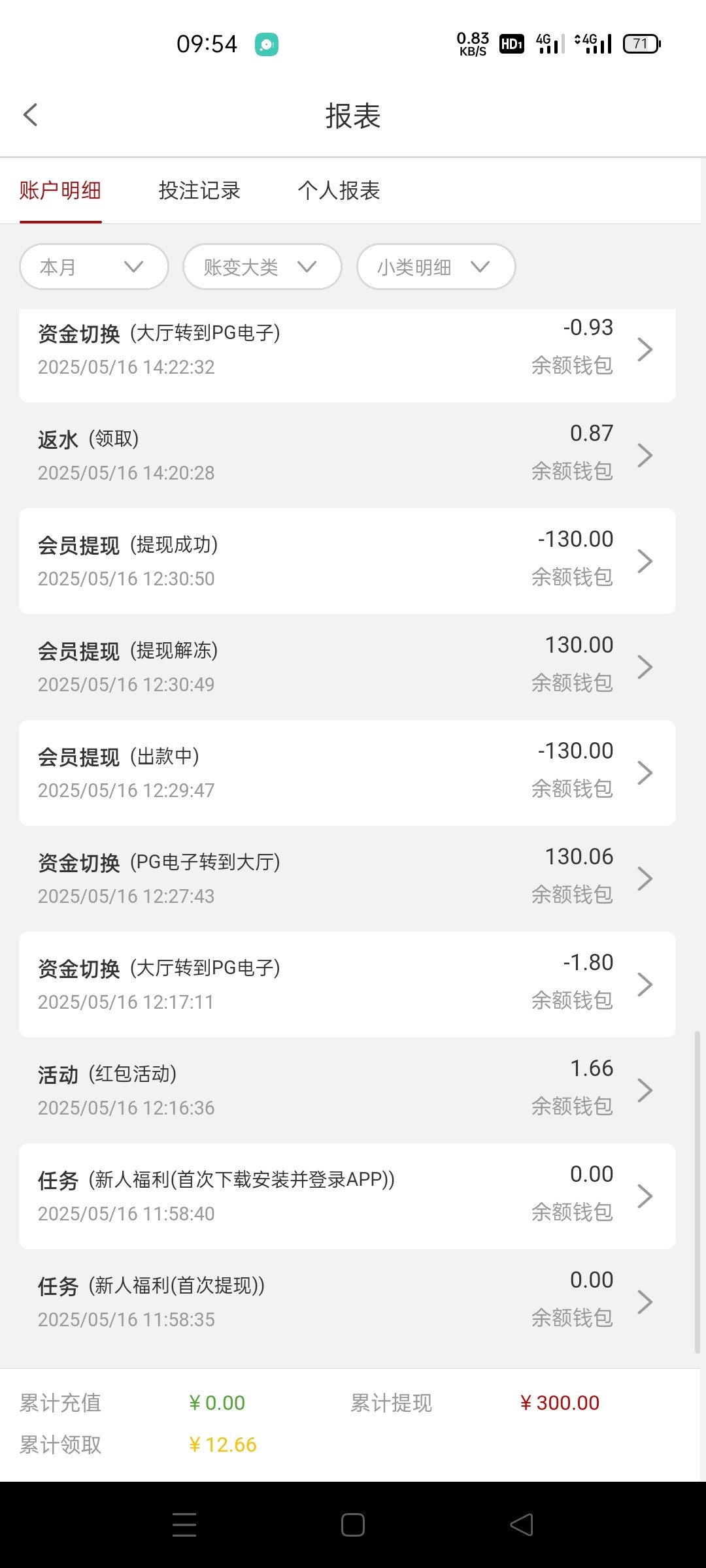Viewport: 706px width, 1568px height.
Task: Select the 账户明细 tab
Action: pos(60,191)
